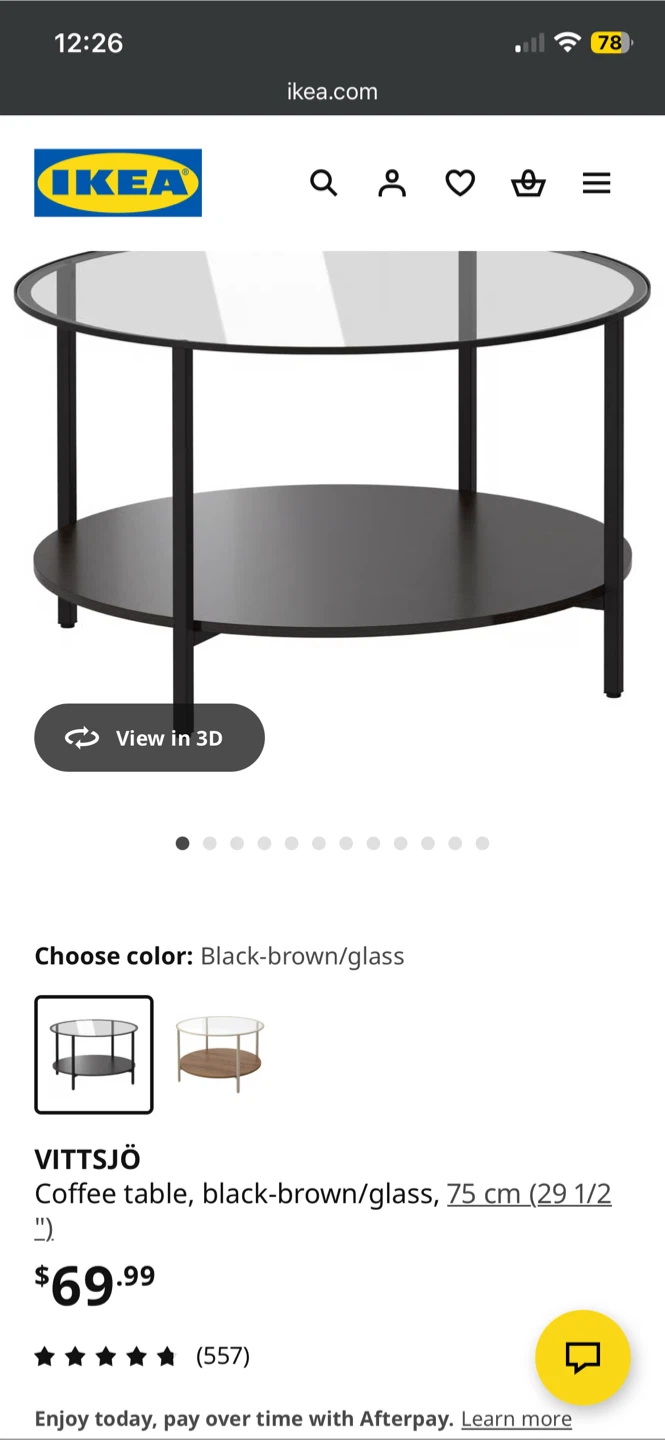Open the search magnifier icon
Image resolution: width=665 pixels, height=1440 pixels.
coord(323,183)
